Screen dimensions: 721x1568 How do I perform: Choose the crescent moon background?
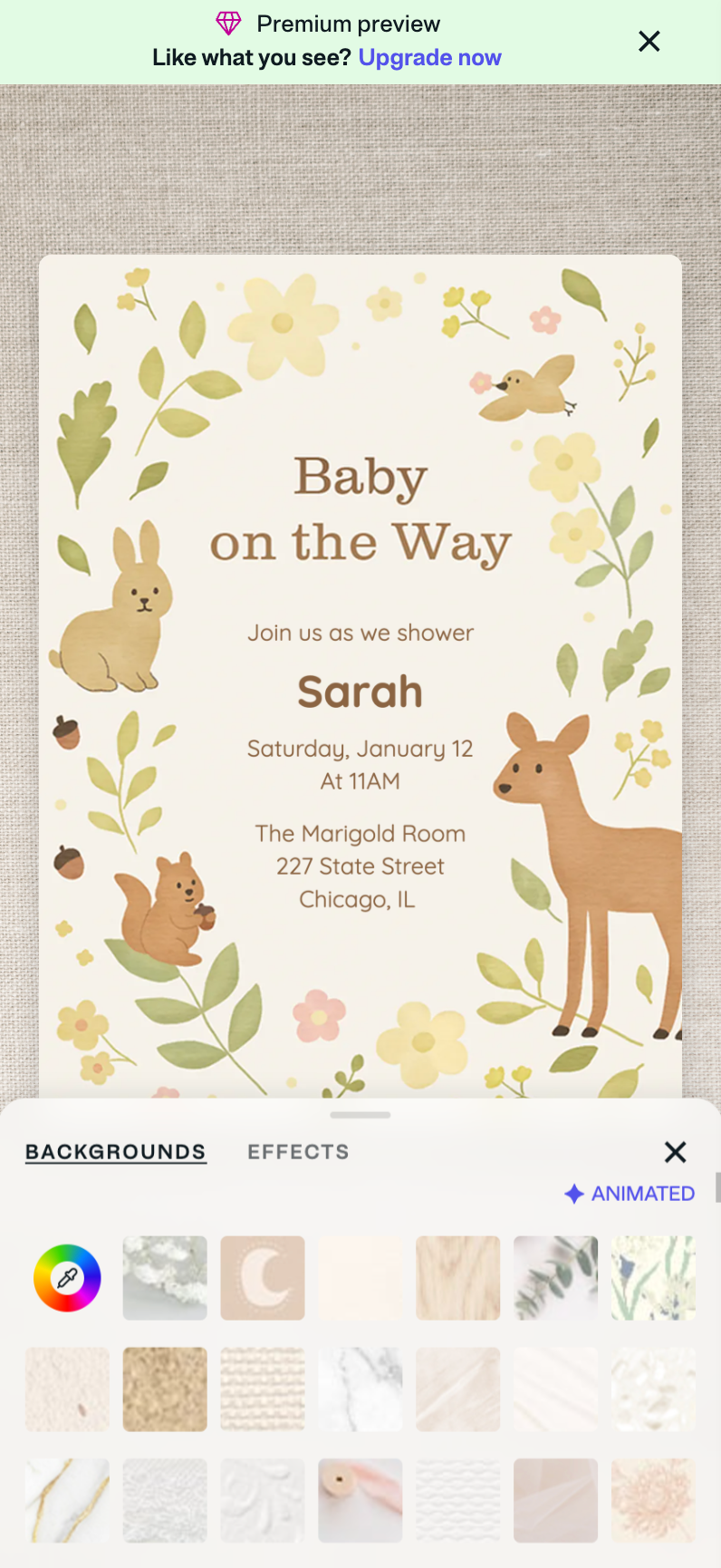[263, 1278]
